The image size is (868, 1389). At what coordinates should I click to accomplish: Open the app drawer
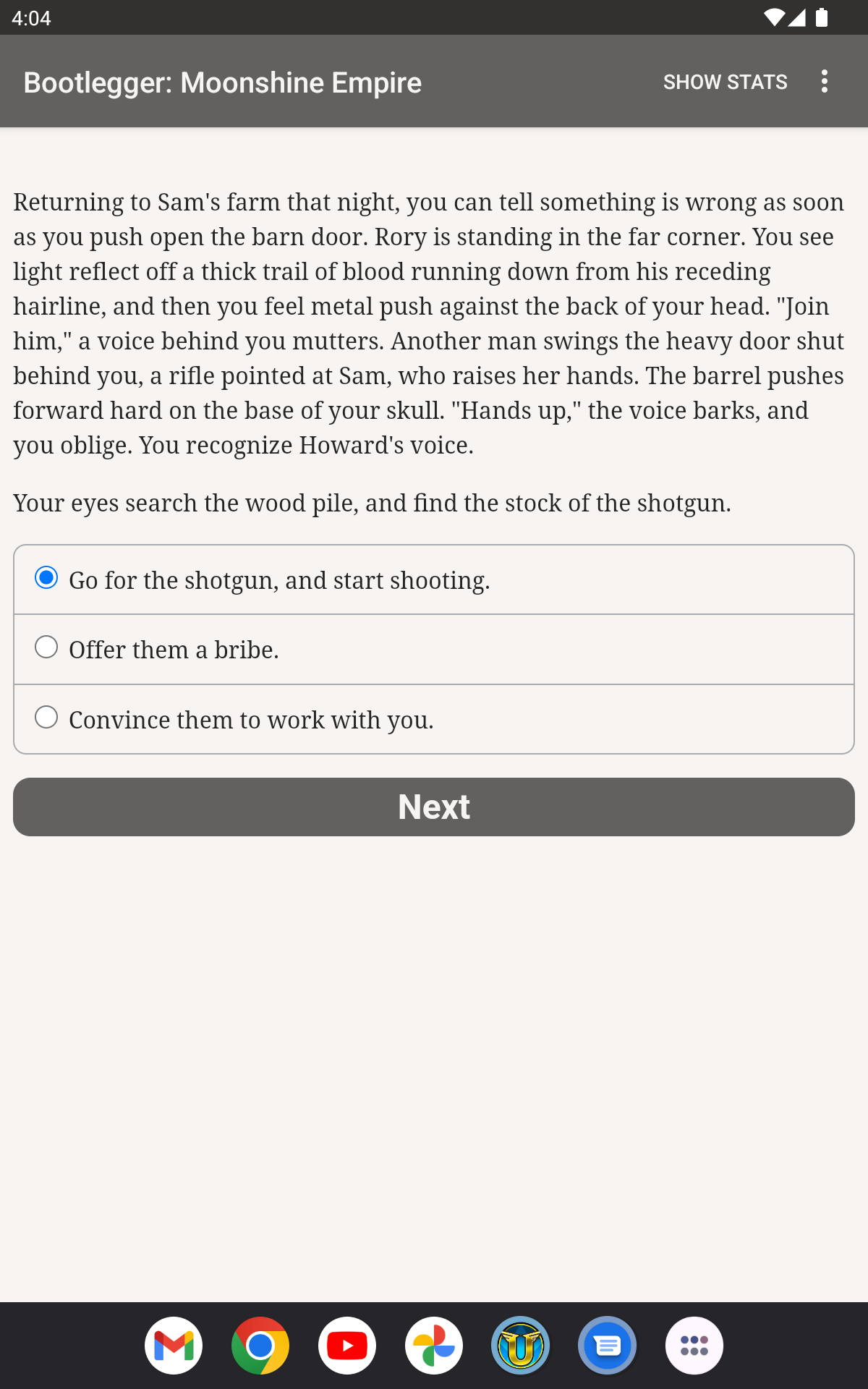[694, 1346]
